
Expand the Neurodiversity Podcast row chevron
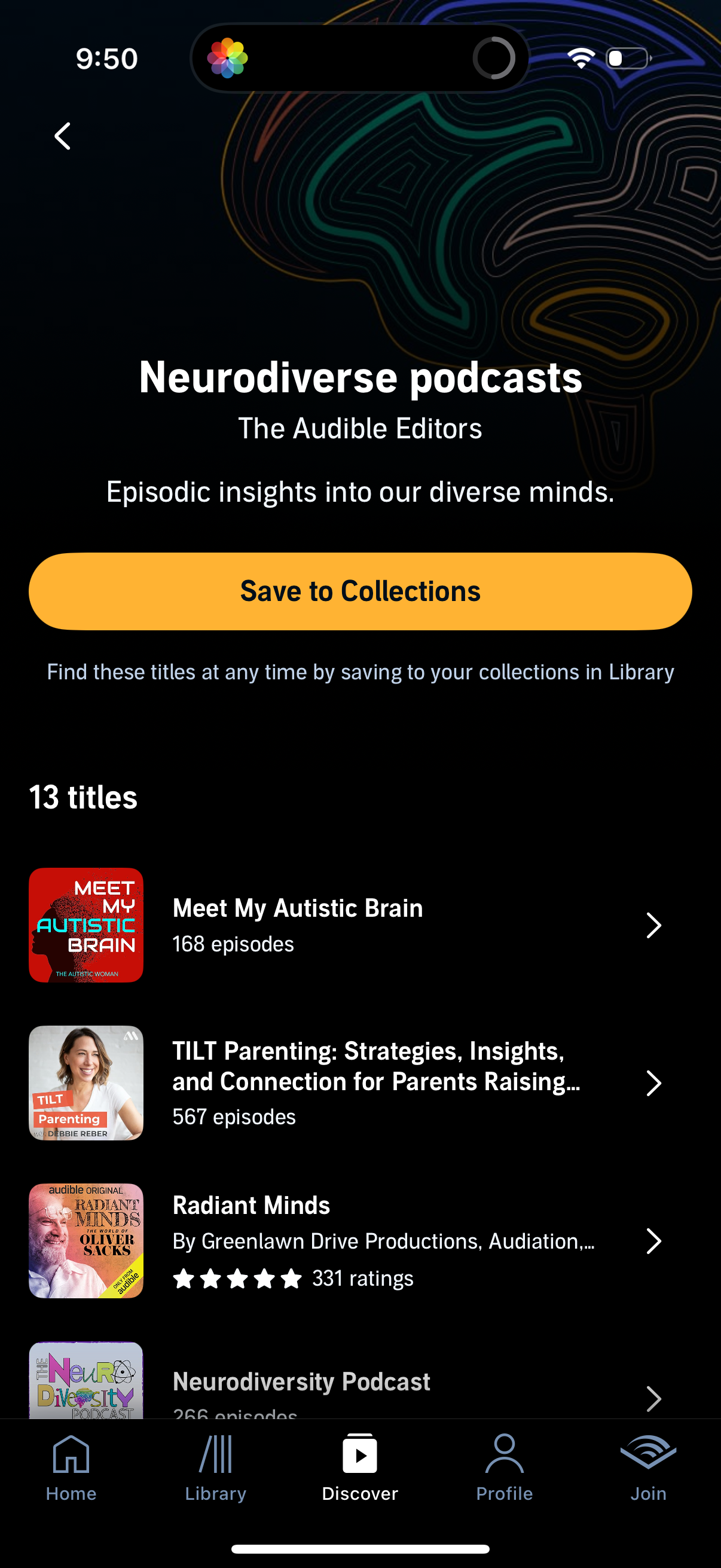tap(654, 1399)
